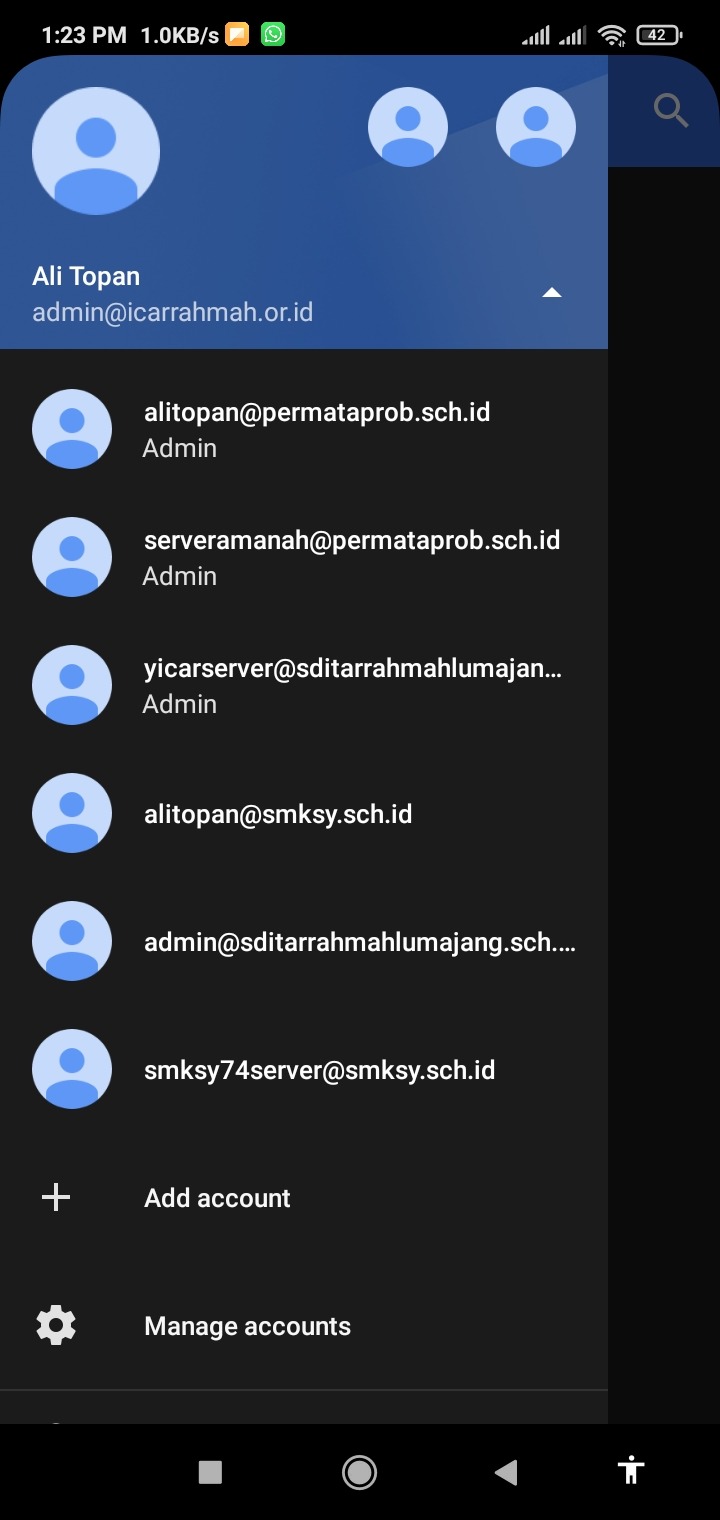The image size is (720, 1520).
Task: Go to the home screen
Action: point(359,1471)
